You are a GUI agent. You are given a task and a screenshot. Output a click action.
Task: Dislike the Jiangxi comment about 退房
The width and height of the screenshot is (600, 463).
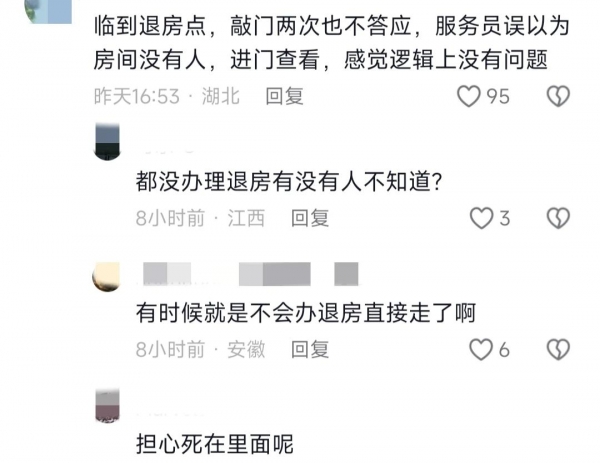558,217
